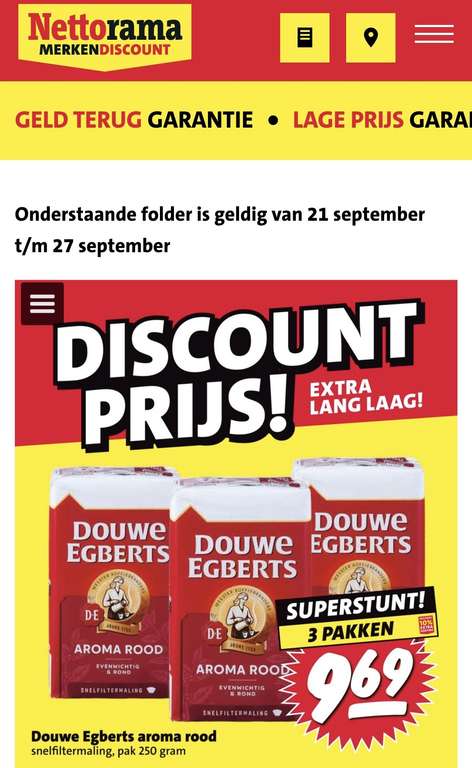Viewport: 472px width, 768px height.
Task: Open the folder viewer's menu button
Action: (42, 304)
